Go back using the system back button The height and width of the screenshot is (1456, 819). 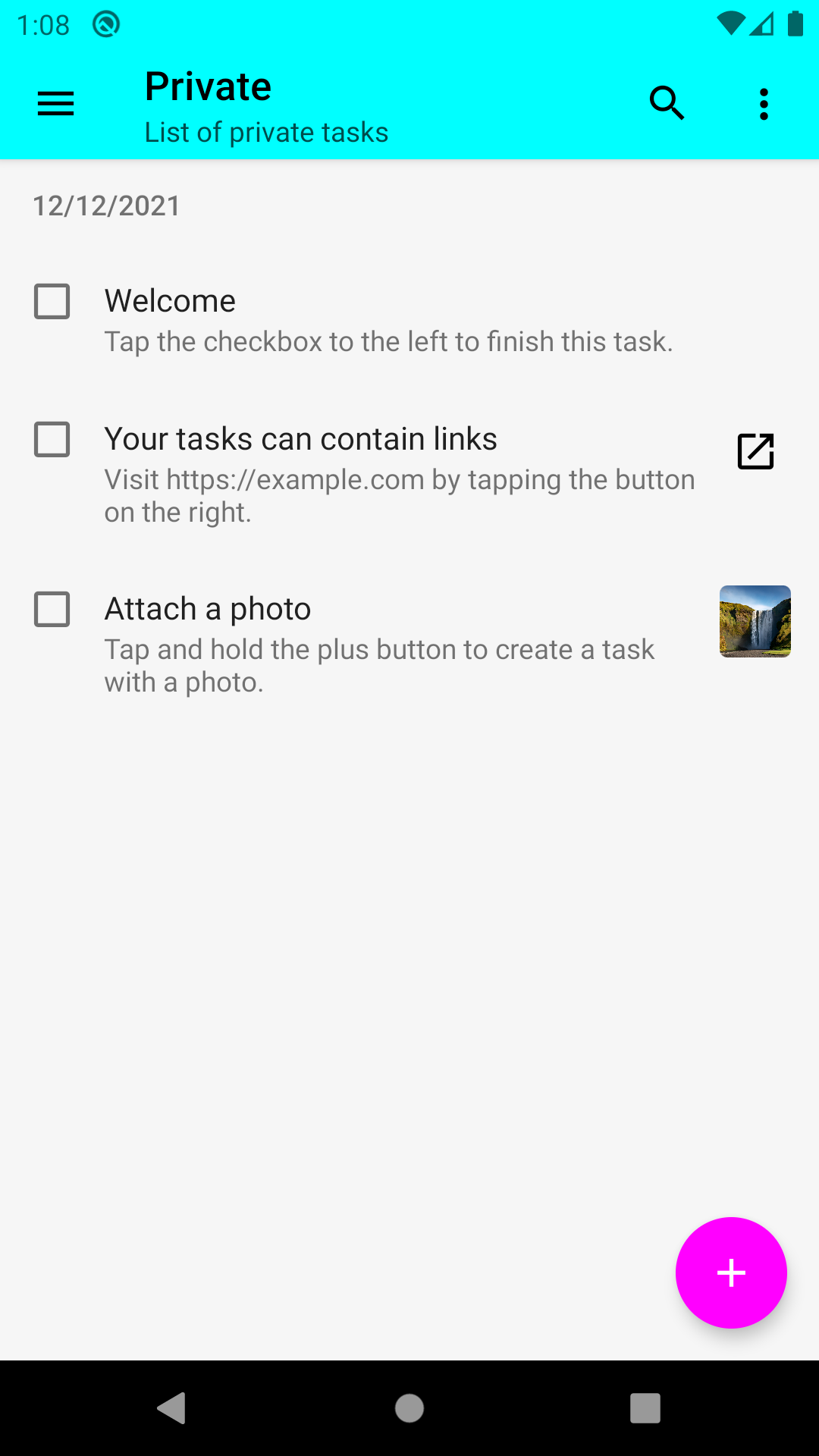click(x=172, y=1408)
